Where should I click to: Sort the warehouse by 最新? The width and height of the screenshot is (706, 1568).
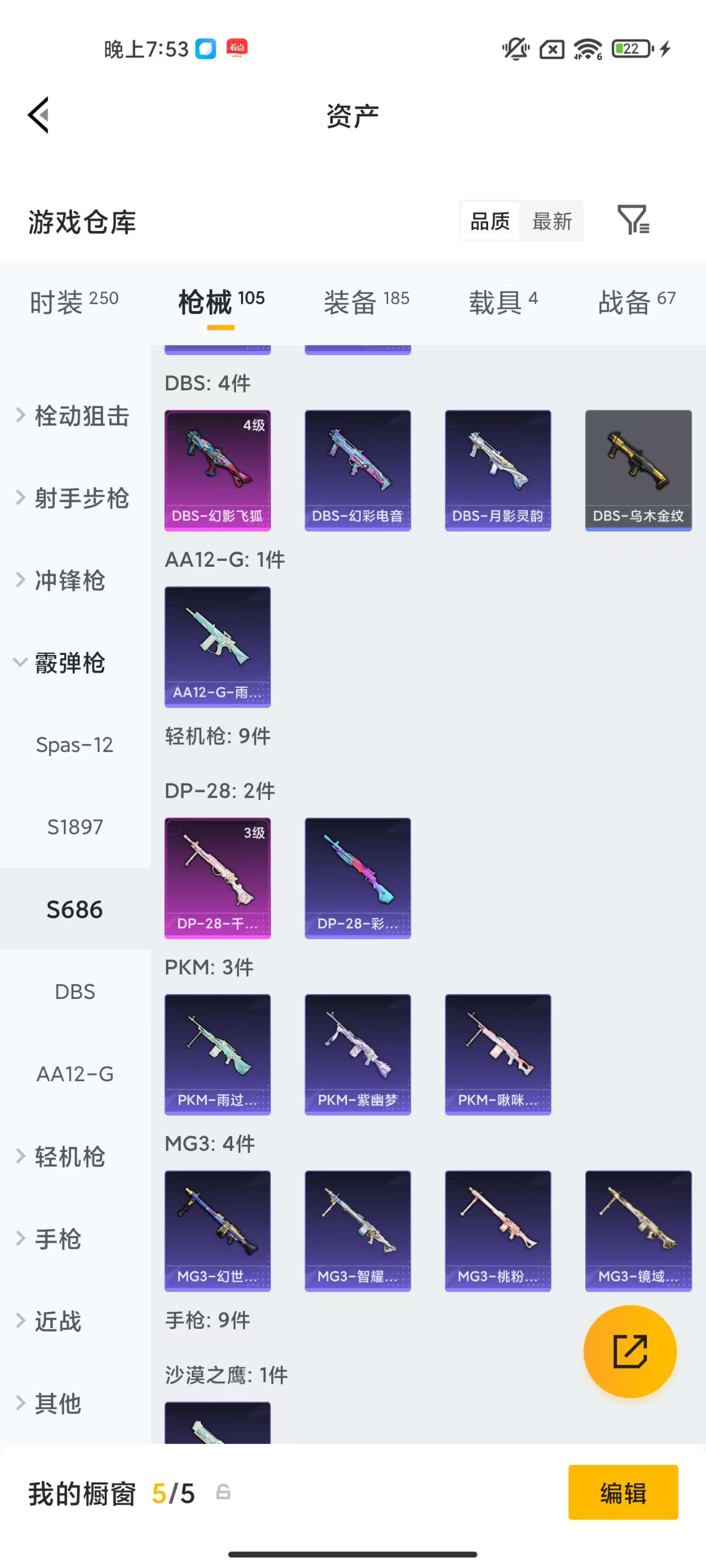coord(552,221)
